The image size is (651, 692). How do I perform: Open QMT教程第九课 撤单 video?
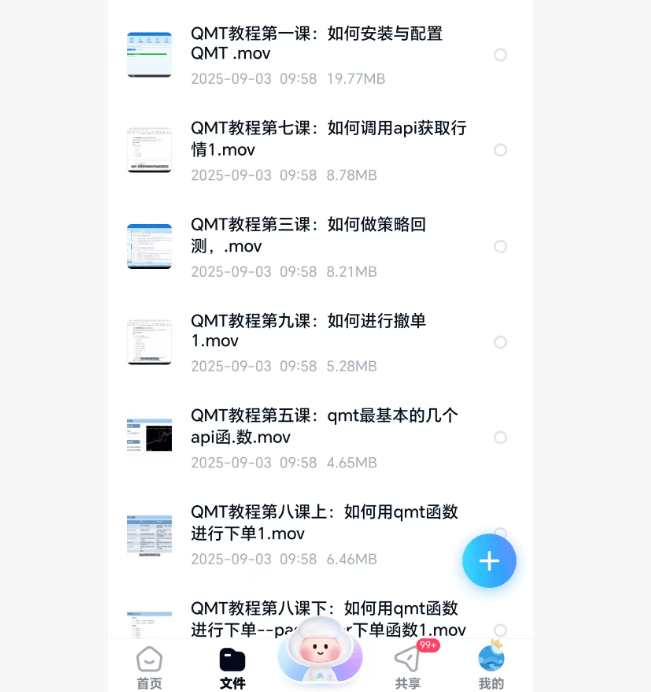coord(308,330)
